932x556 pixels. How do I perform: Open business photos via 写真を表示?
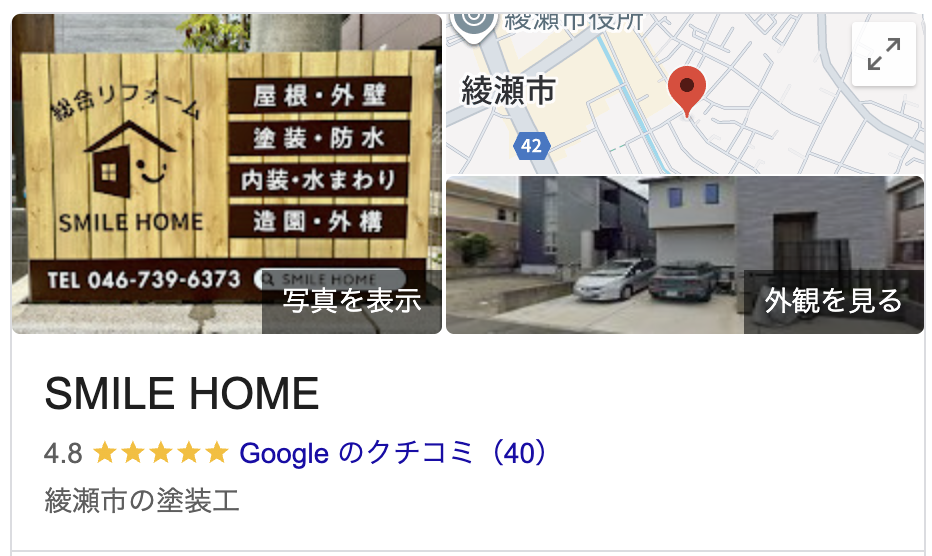tap(351, 300)
